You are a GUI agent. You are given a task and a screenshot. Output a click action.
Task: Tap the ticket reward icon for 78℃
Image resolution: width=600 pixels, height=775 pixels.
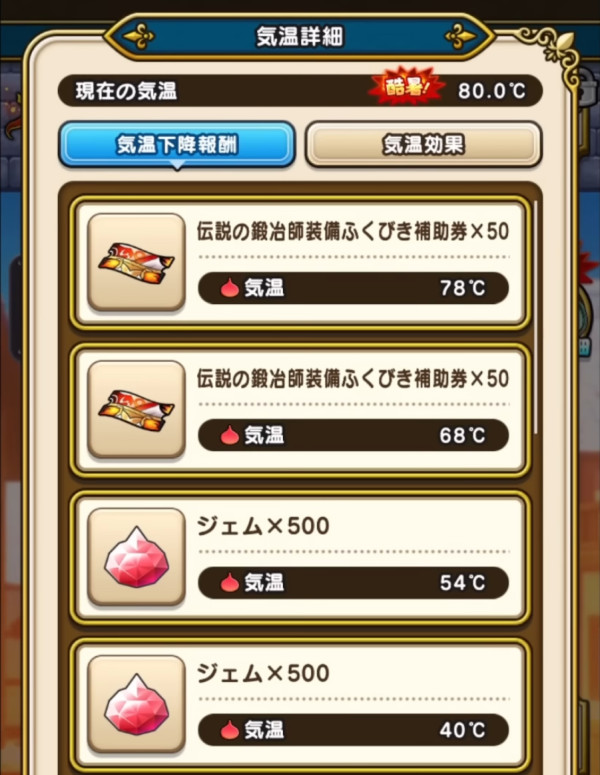pos(136,262)
